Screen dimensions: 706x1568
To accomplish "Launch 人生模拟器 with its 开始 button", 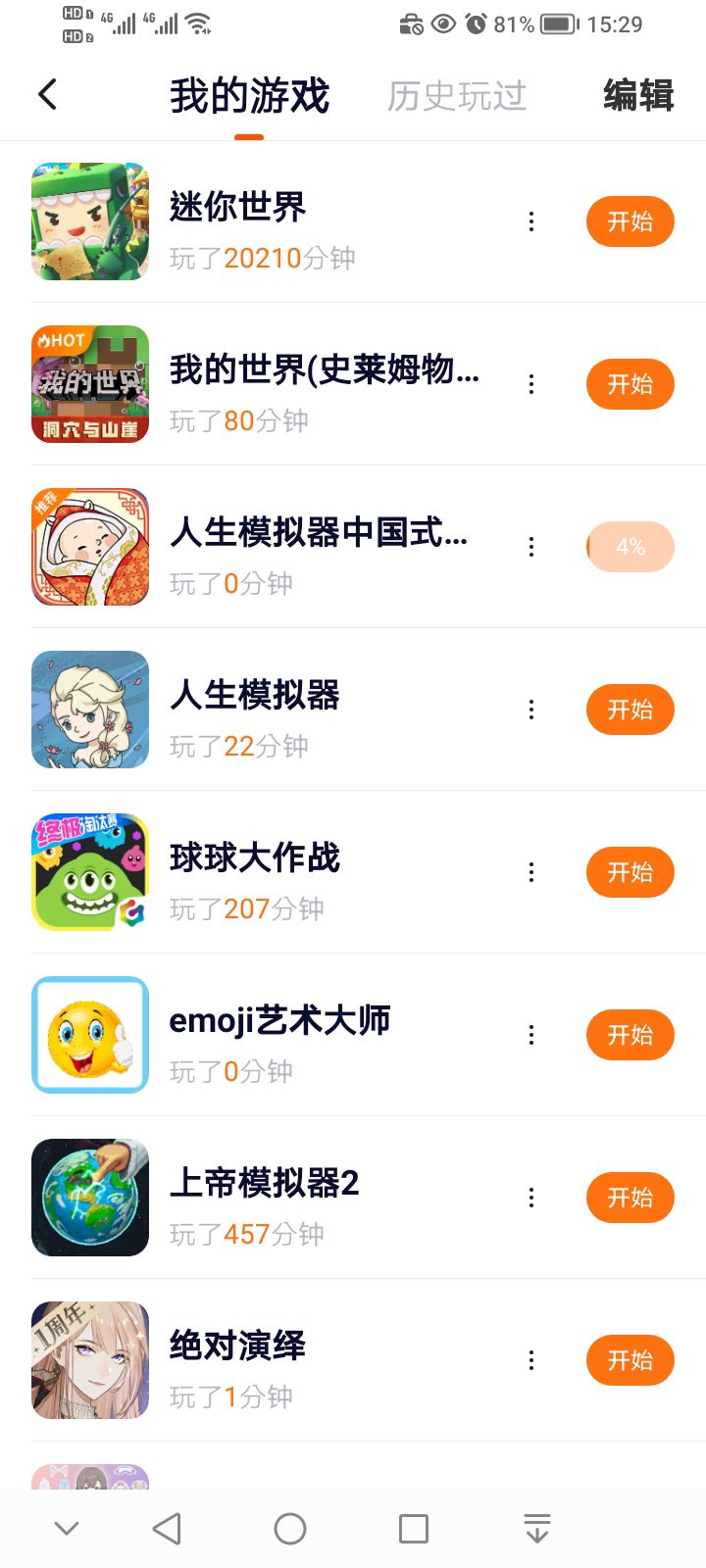I will (630, 710).
